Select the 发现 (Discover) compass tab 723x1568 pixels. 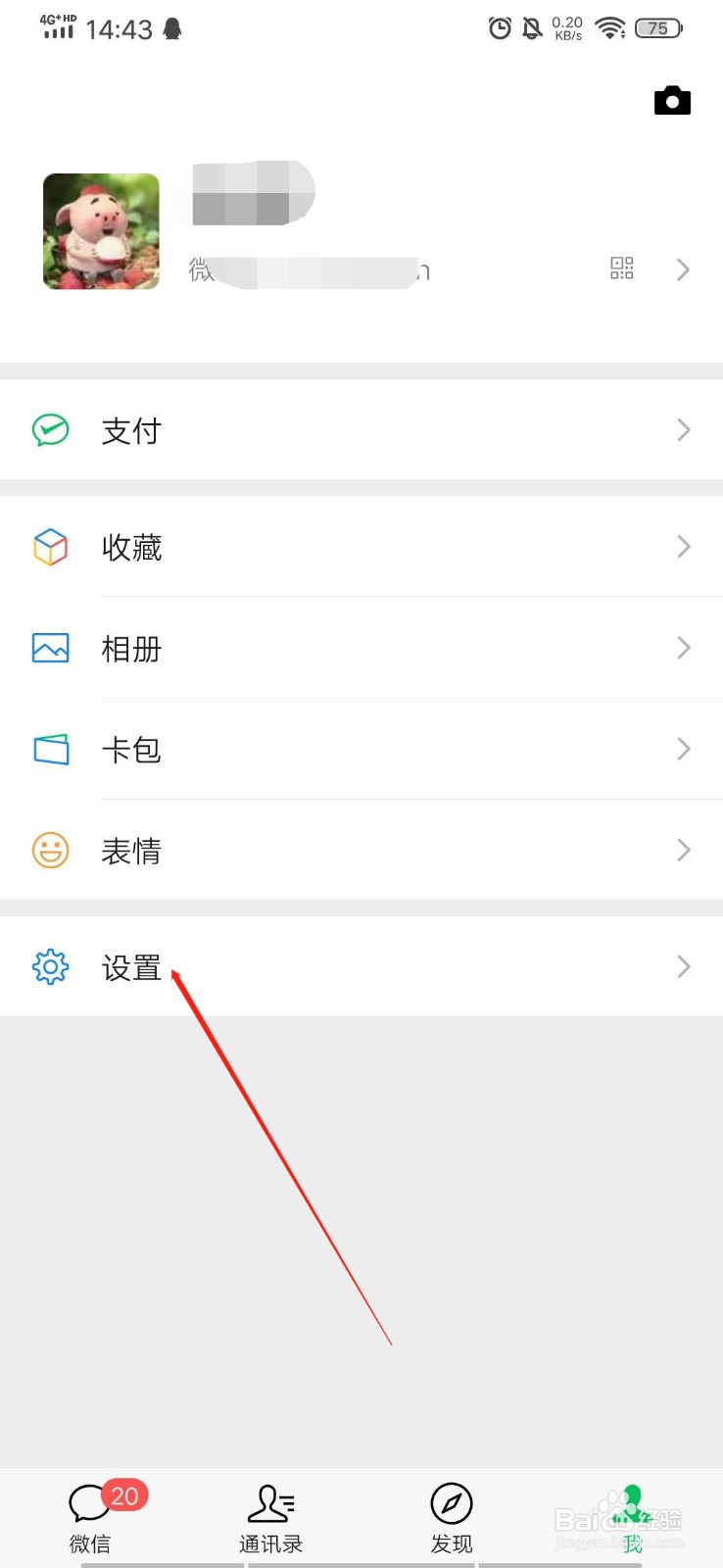[452, 1502]
